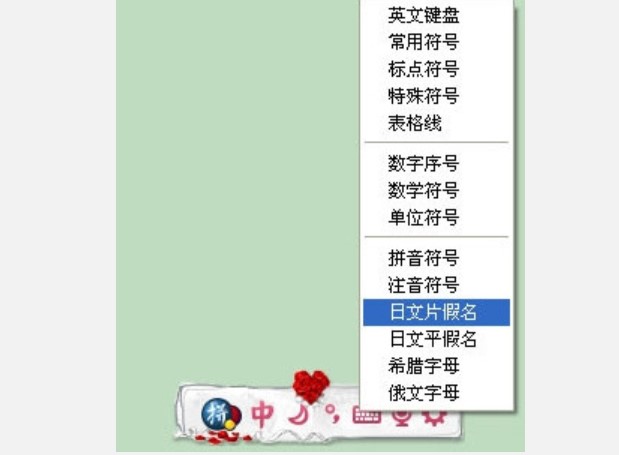Open 标点符号 keyboard option

pos(423,70)
